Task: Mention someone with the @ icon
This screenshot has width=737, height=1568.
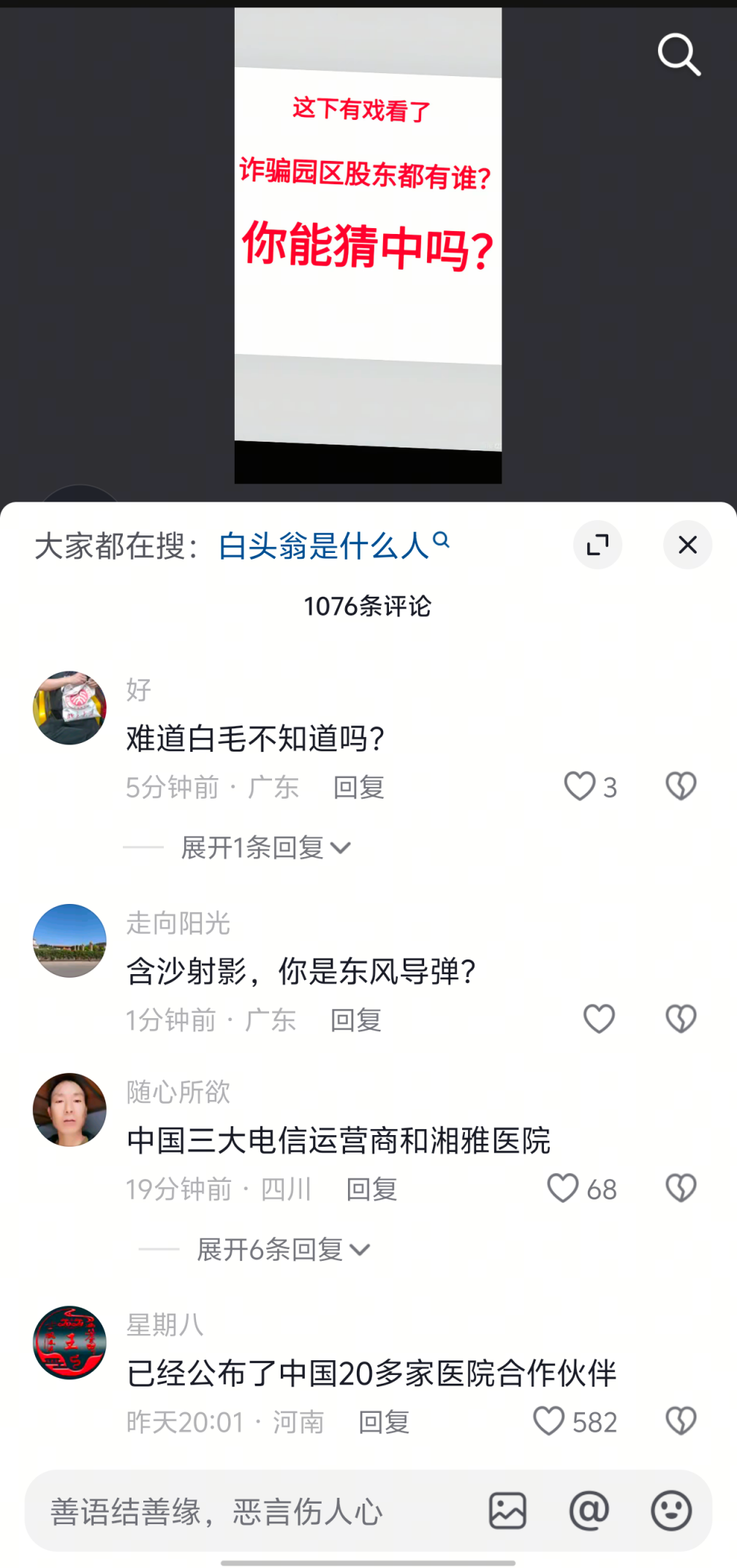Action: [x=589, y=1511]
